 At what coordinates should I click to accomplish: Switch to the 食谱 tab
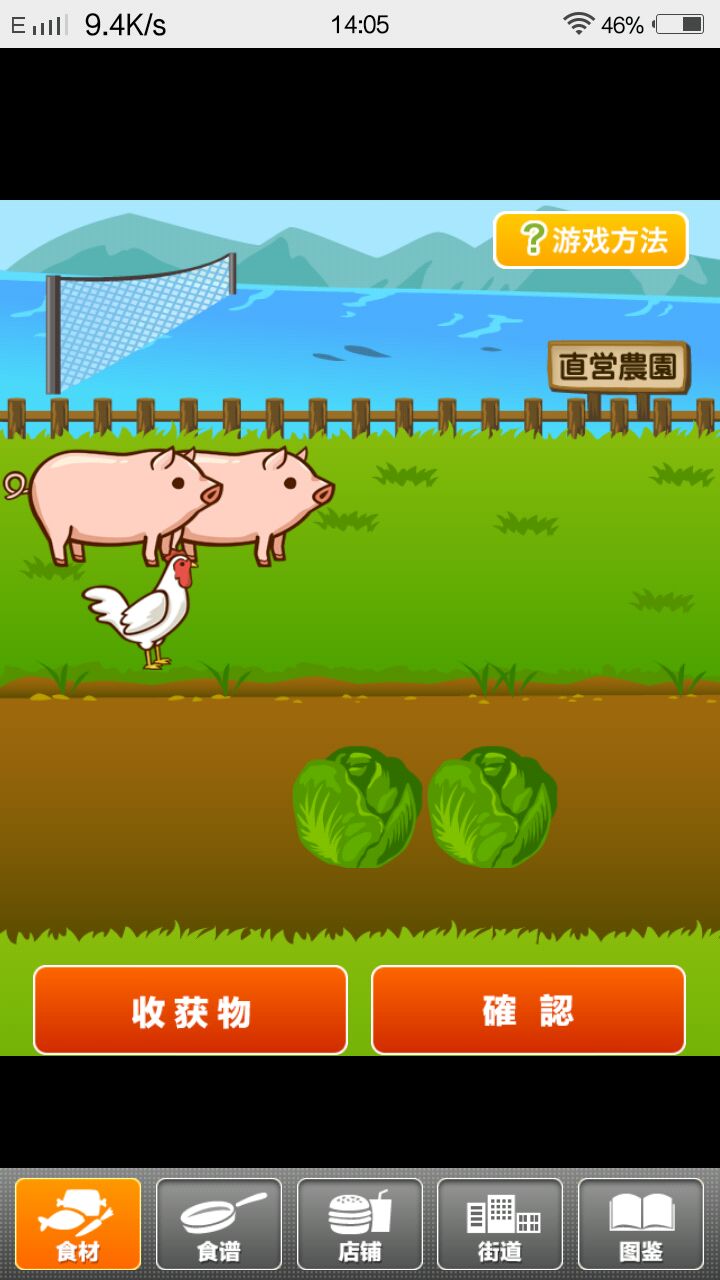[x=219, y=1224]
